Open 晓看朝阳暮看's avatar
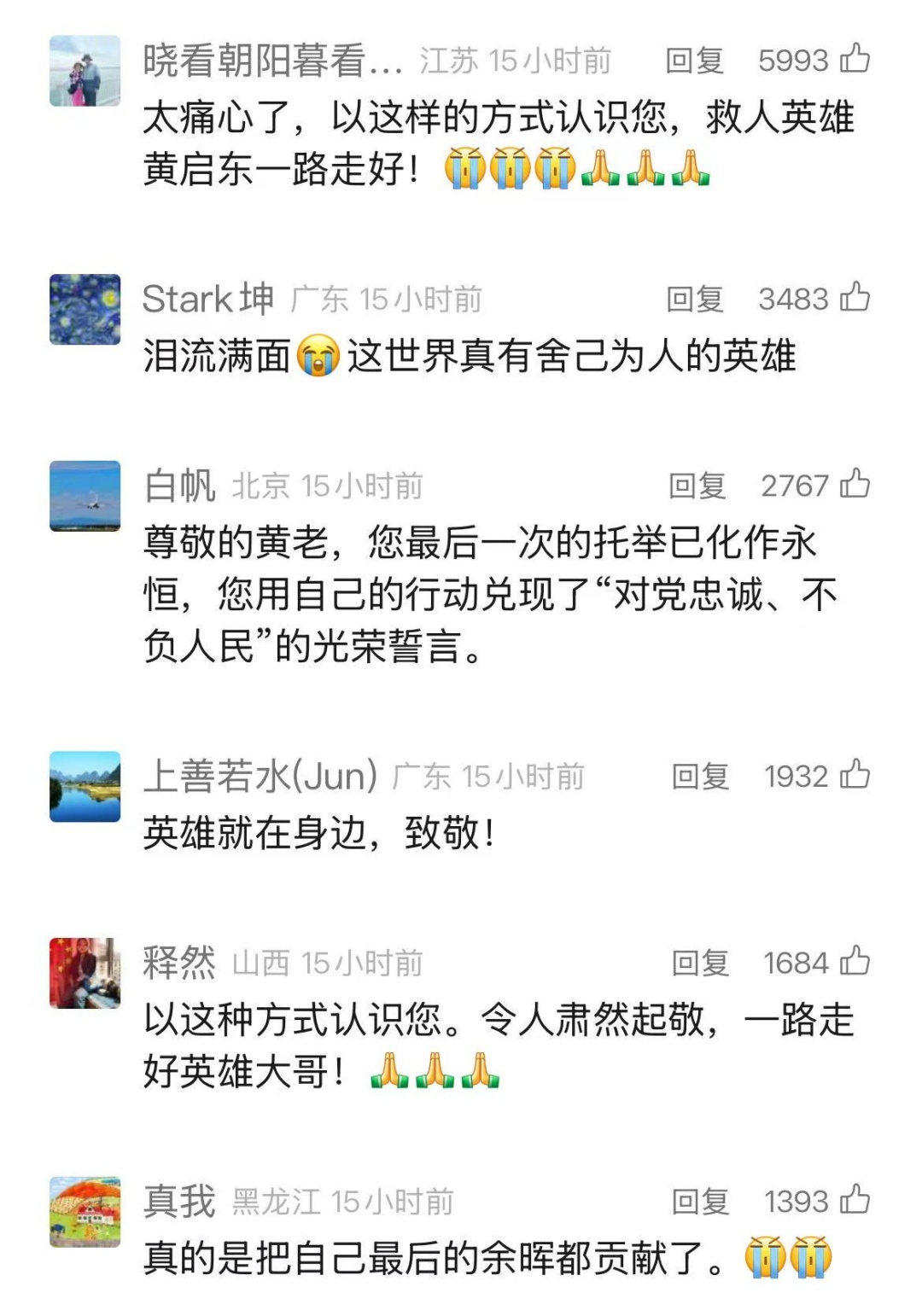The width and height of the screenshot is (922, 1316). point(85,71)
